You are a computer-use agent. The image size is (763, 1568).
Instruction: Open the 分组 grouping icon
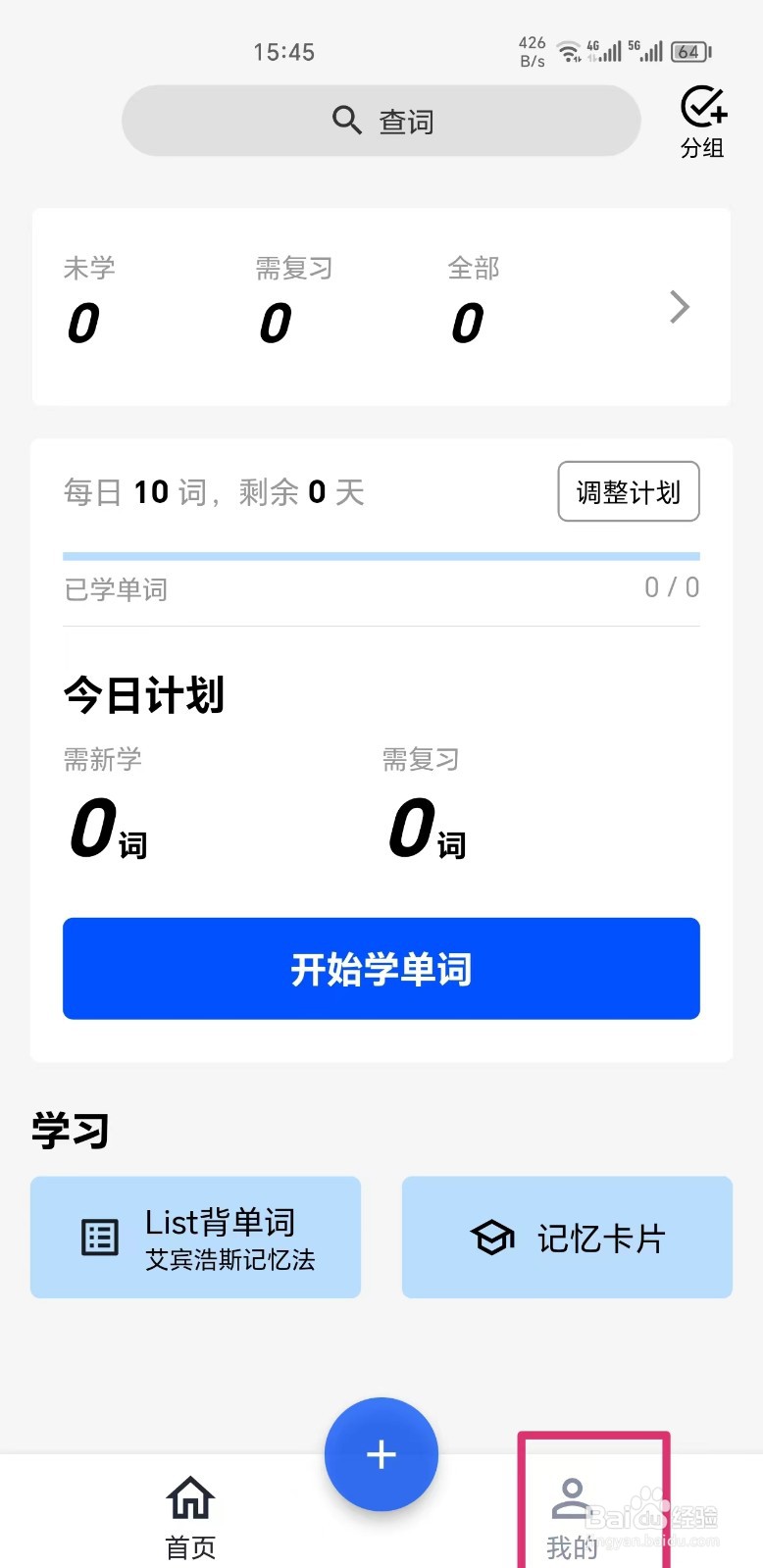click(702, 120)
